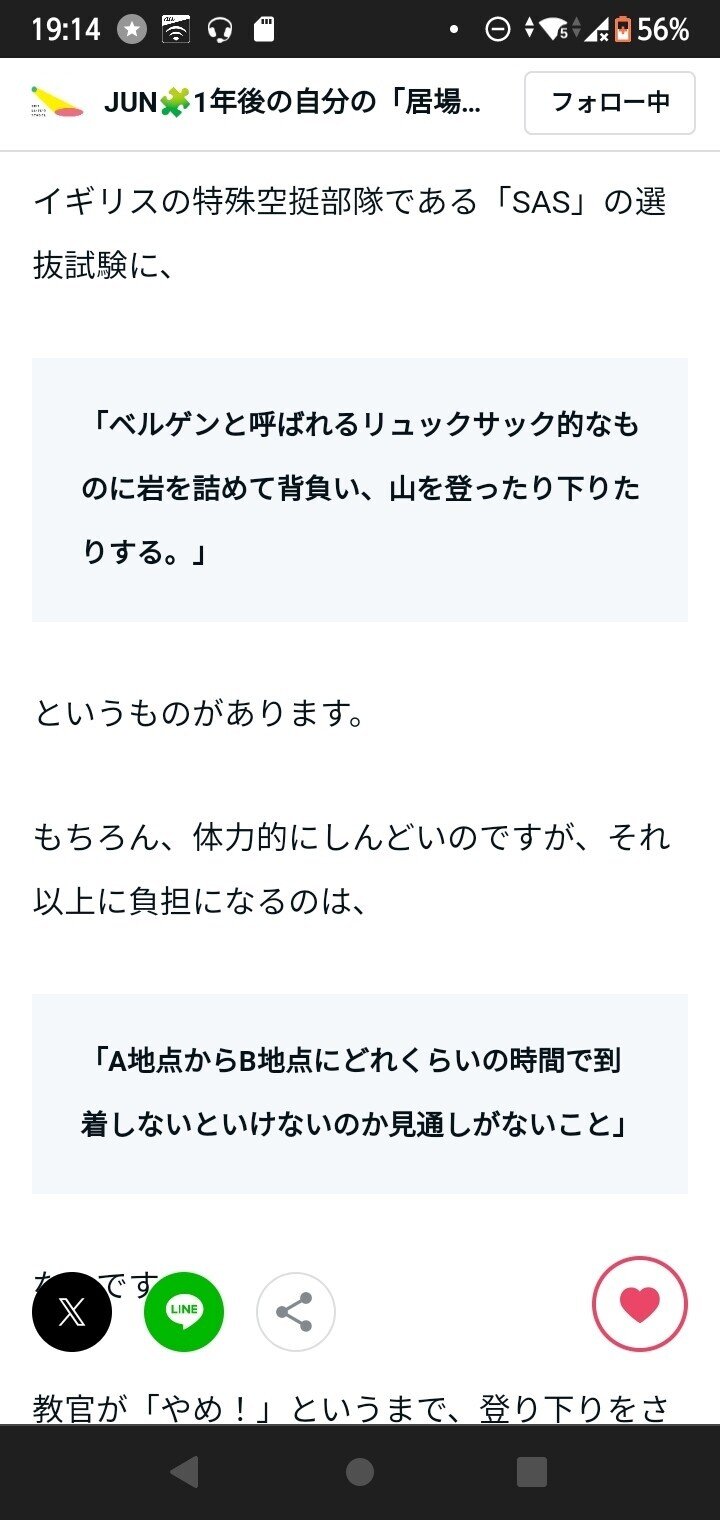Like the article with the heart button

point(640,1304)
